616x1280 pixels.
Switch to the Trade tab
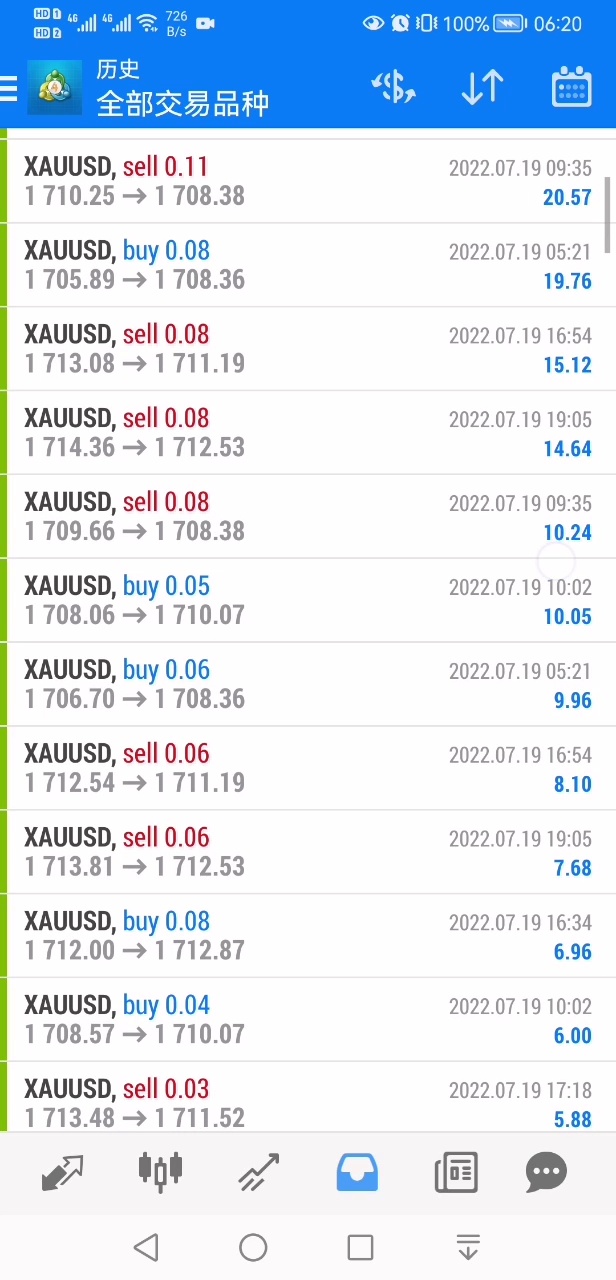258,1171
